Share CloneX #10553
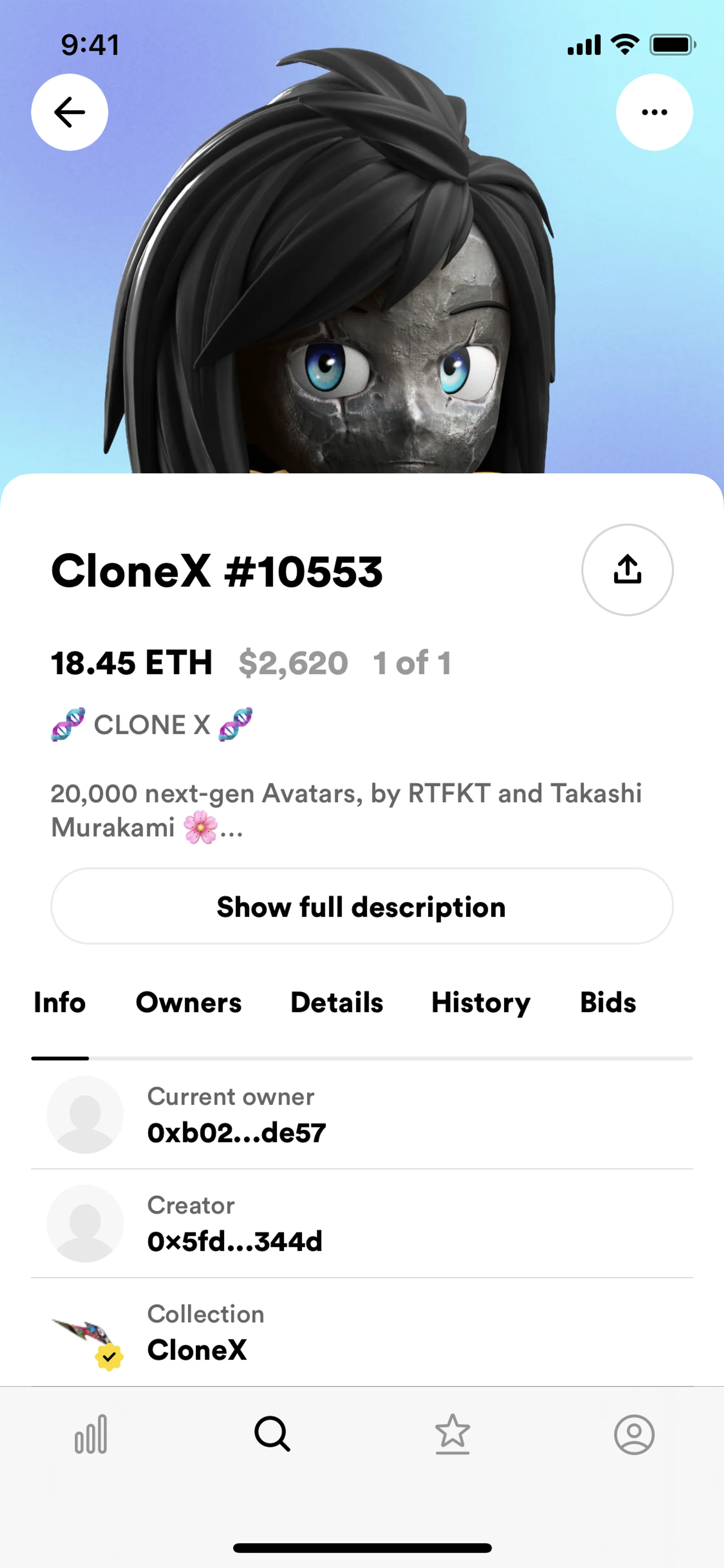Image resolution: width=724 pixels, height=1568 pixels. (x=627, y=570)
